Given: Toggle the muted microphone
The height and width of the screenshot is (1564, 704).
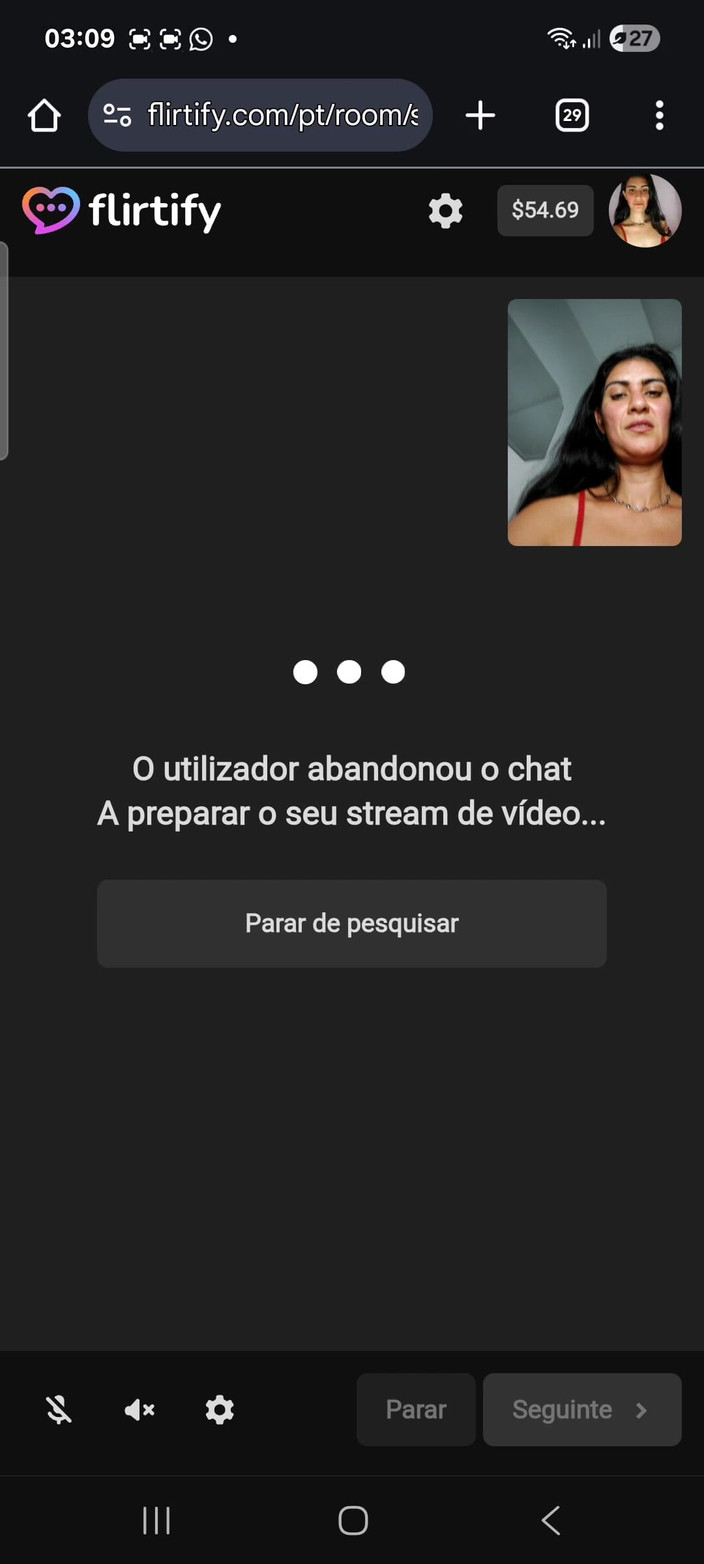Looking at the screenshot, I should point(59,1410).
